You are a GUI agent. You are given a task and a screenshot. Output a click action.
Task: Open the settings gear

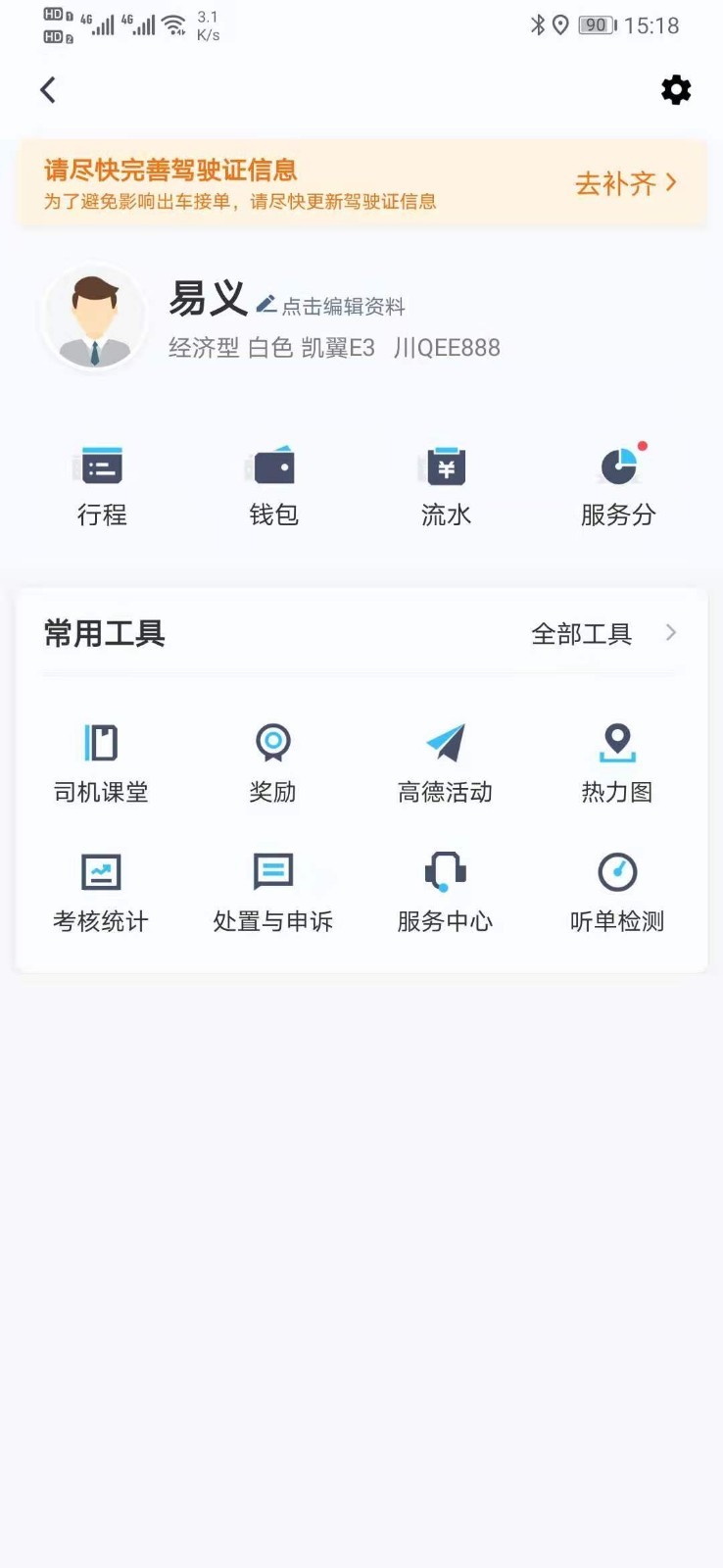coord(676,90)
